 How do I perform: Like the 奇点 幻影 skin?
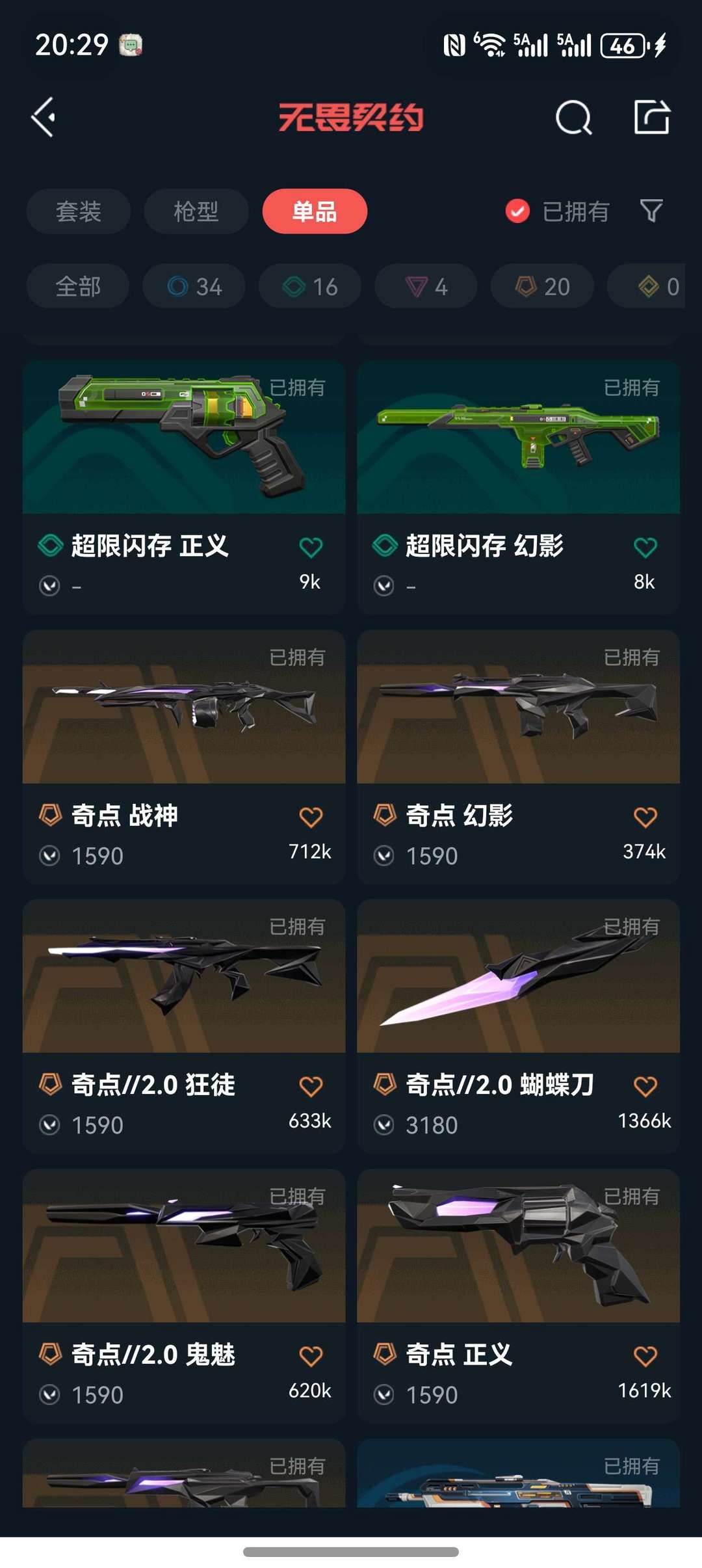pyautogui.click(x=645, y=817)
